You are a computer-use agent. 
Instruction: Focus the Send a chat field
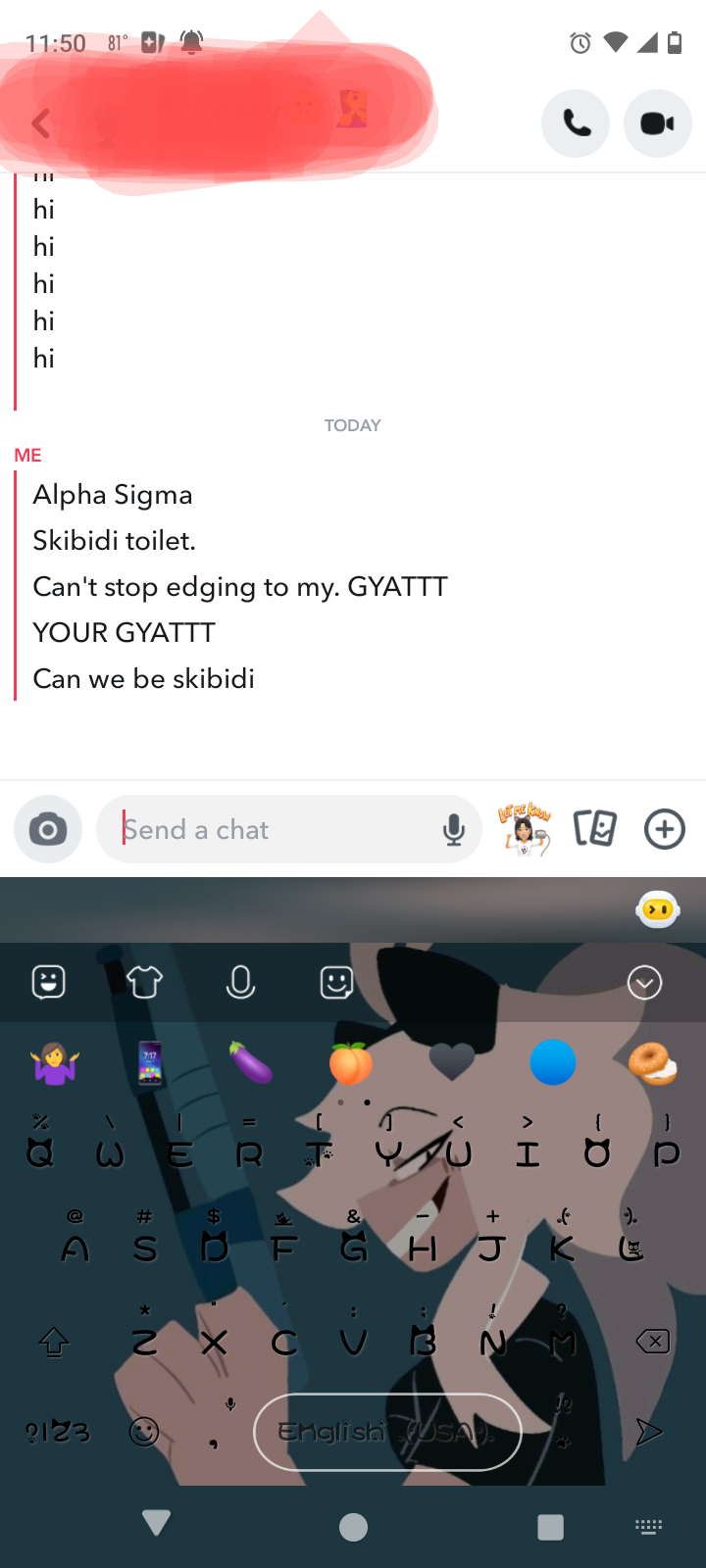pyautogui.click(x=275, y=830)
